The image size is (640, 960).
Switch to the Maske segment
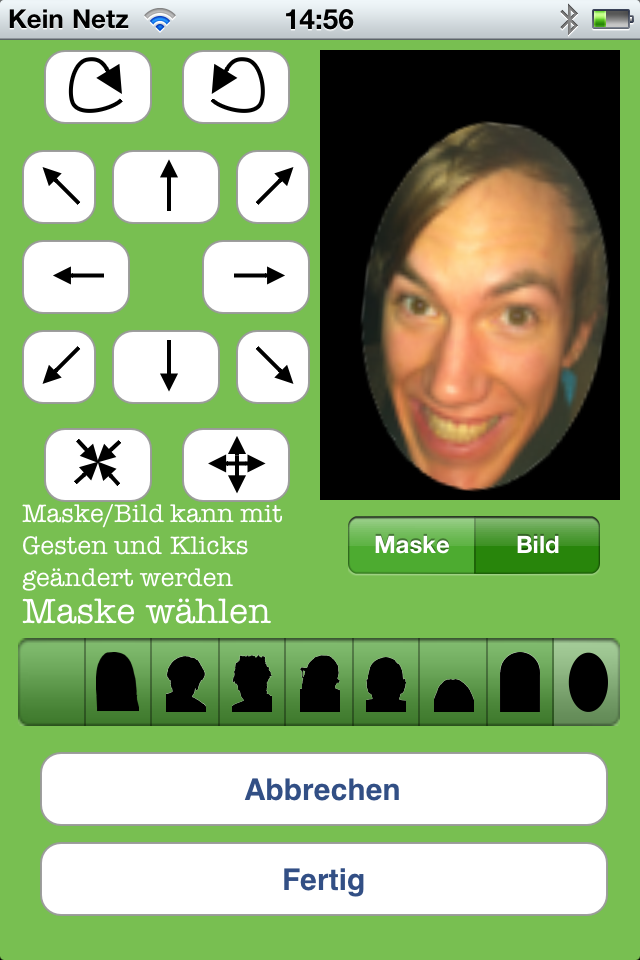[x=412, y=545]
